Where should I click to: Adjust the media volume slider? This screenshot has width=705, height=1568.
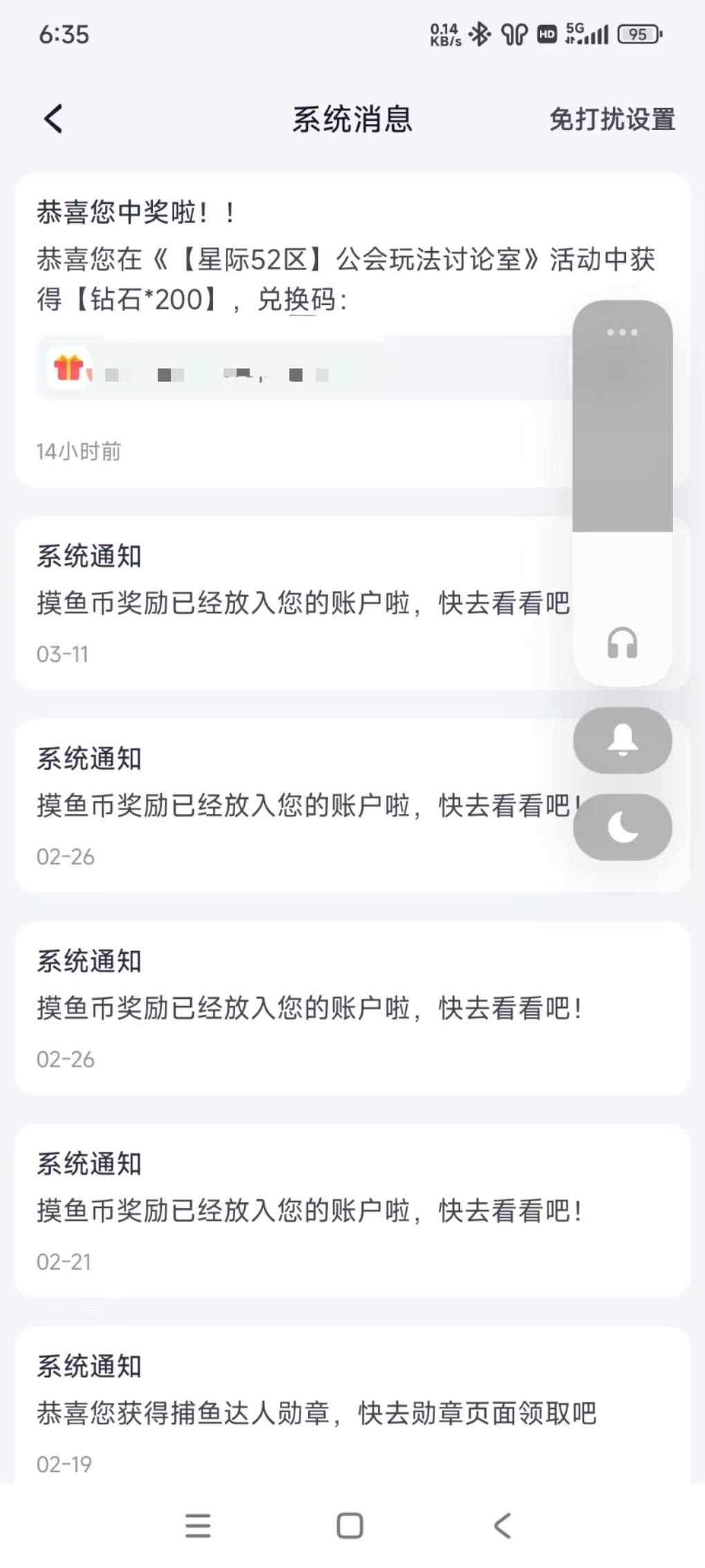622,492
